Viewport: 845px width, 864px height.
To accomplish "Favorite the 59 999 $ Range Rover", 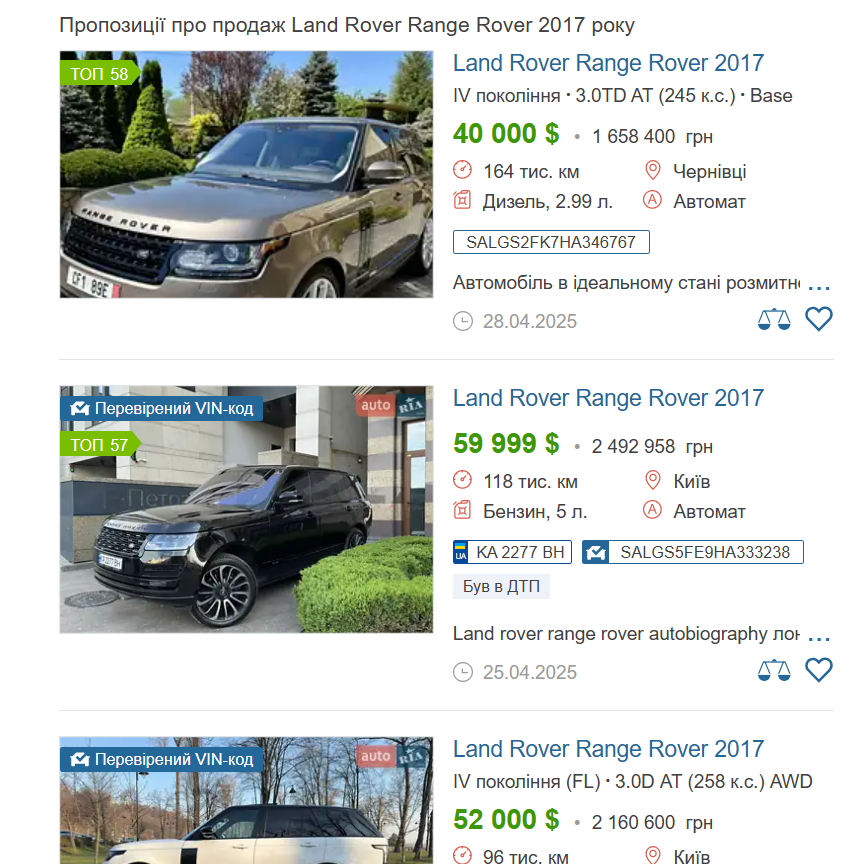I will (x=819, y=670).
